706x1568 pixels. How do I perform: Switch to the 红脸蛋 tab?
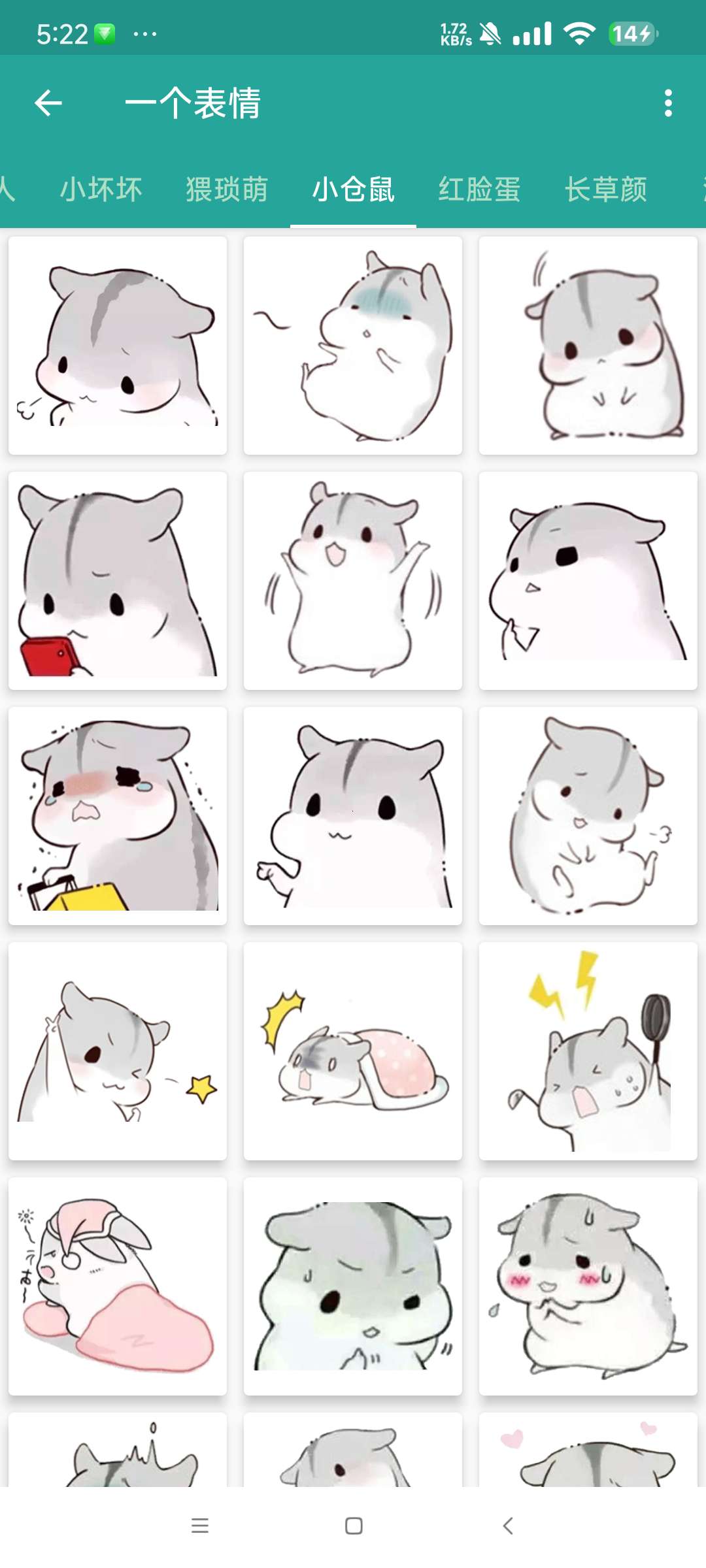pos(479,190)
